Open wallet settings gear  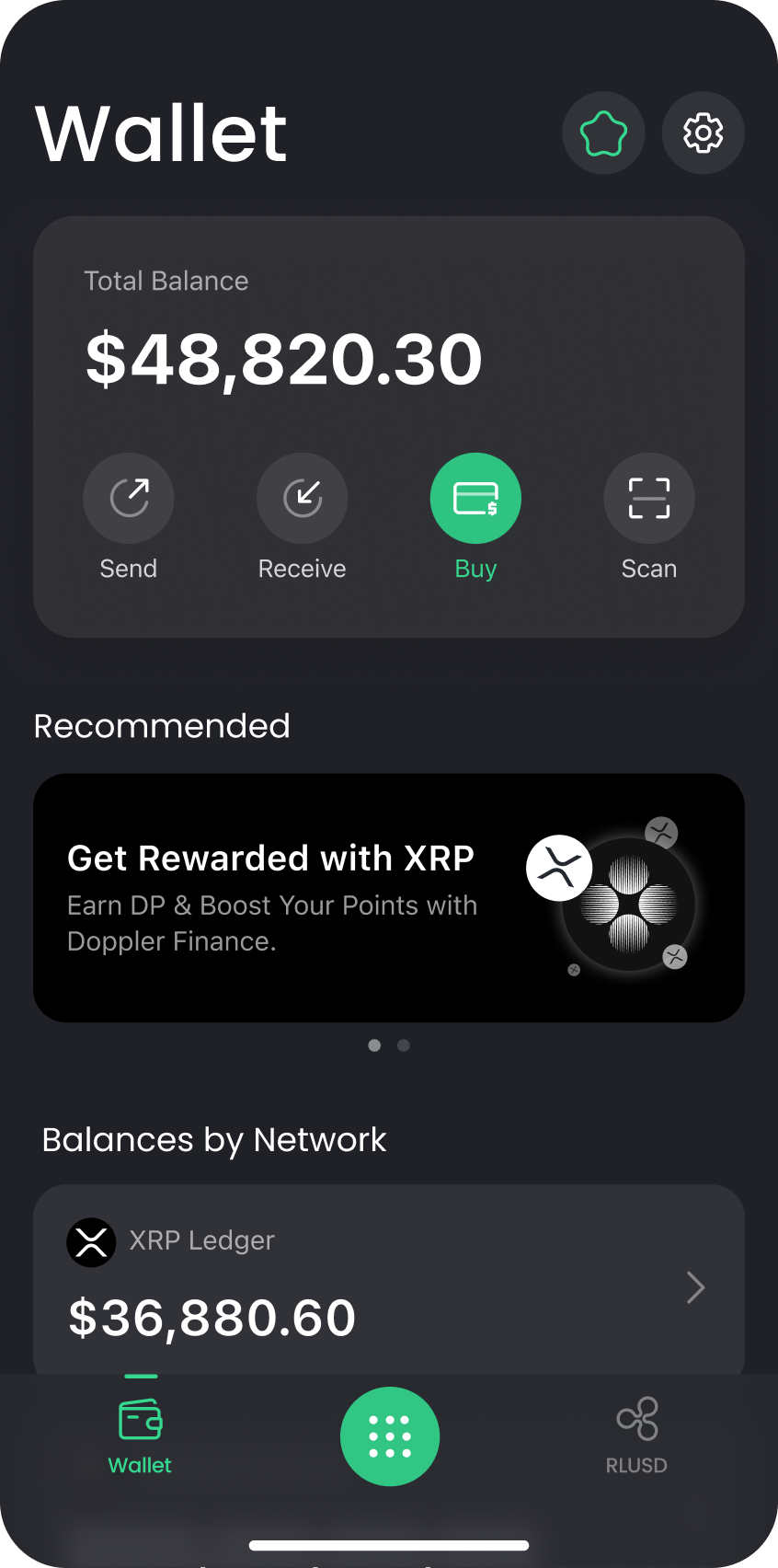tap(703, 133)
